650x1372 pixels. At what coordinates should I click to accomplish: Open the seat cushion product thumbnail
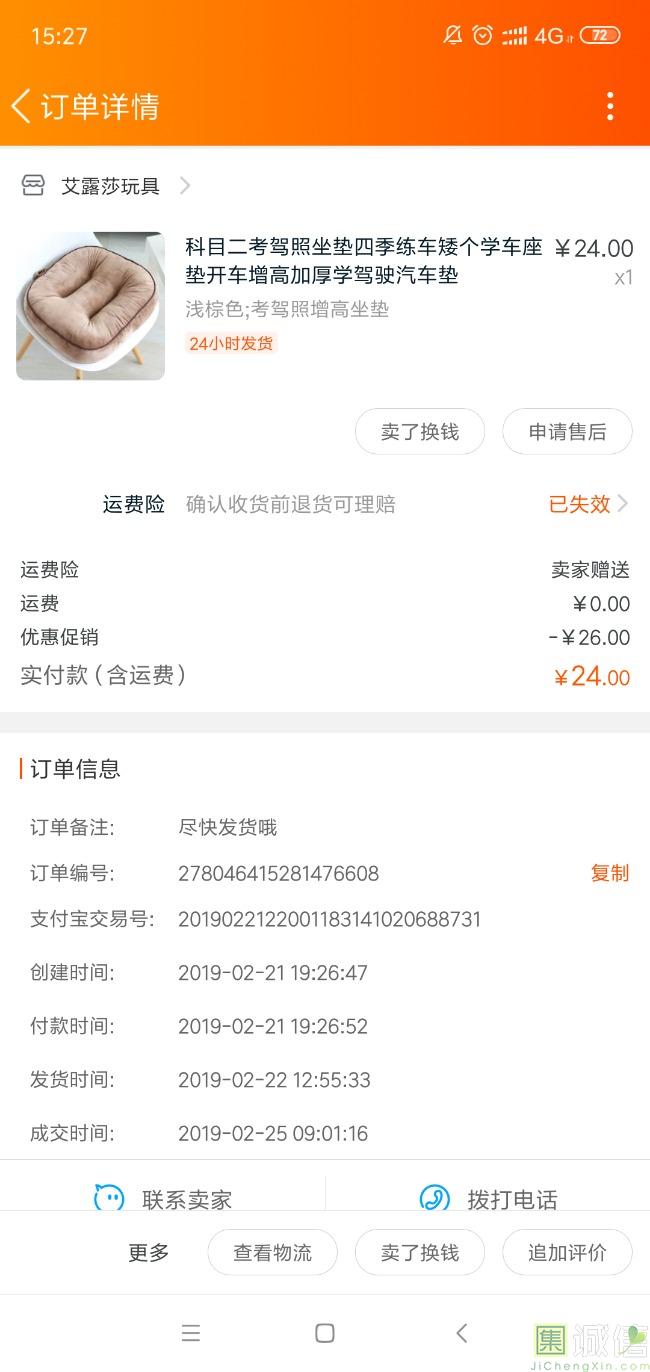click(x=90, y=306)
